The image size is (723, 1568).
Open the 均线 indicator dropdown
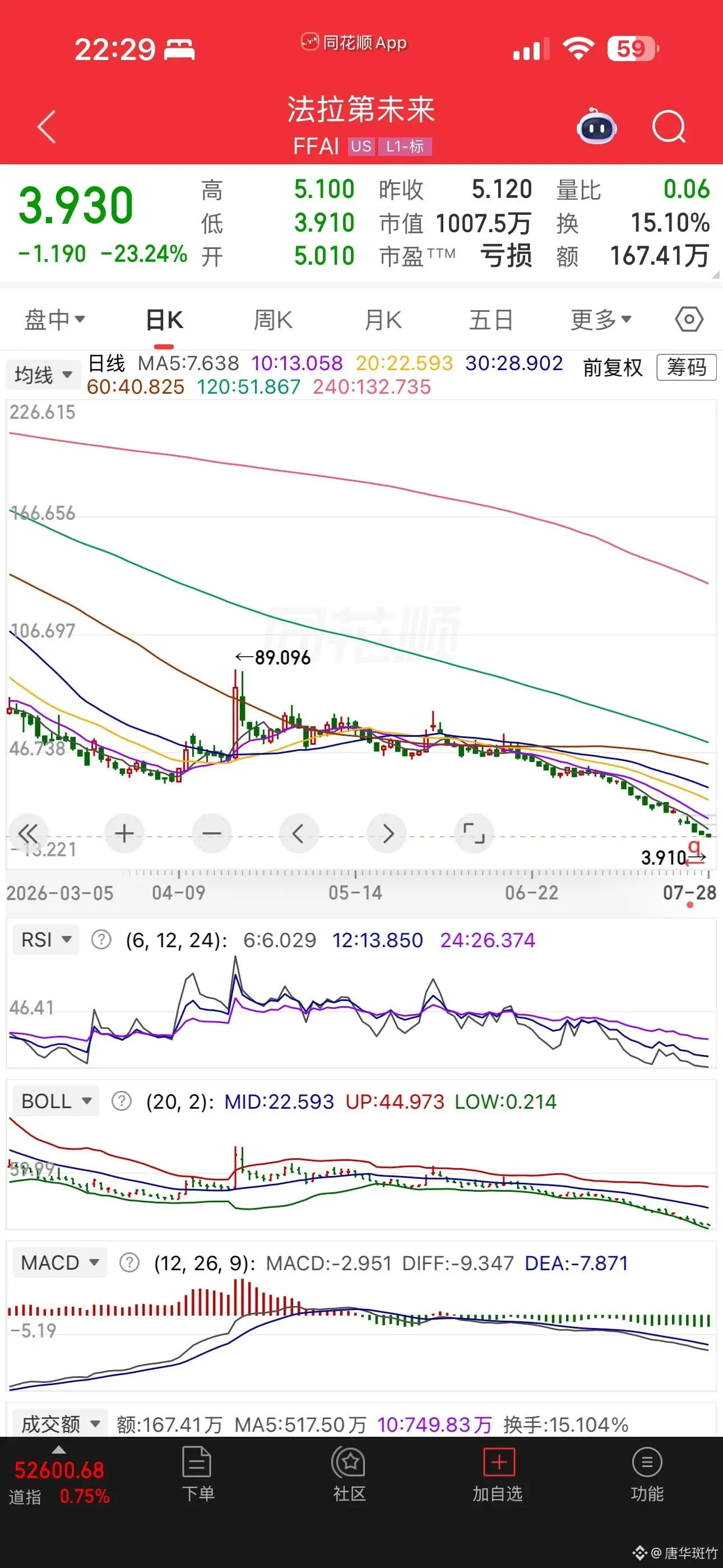click(x=43, y=373)
